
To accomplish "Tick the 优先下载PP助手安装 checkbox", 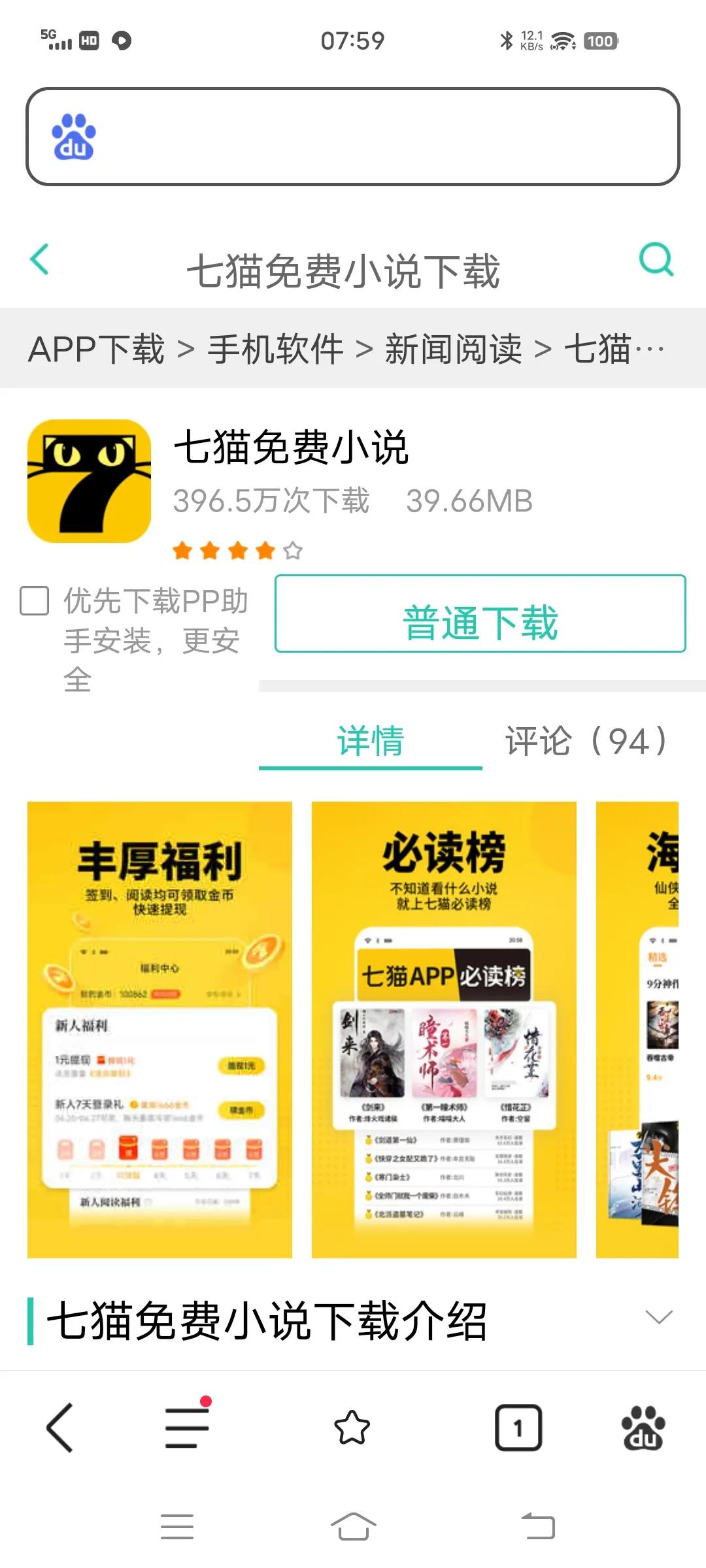I will coord(35,600).
